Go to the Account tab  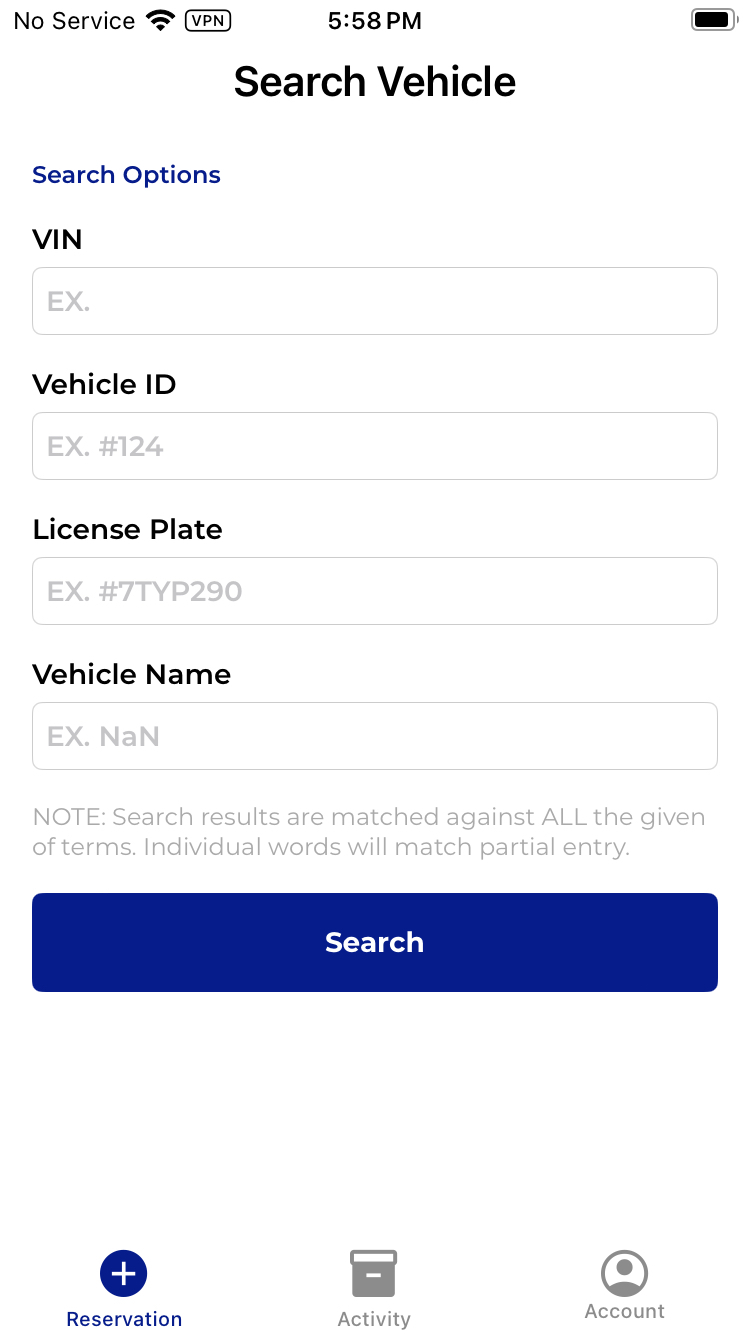625,1287
